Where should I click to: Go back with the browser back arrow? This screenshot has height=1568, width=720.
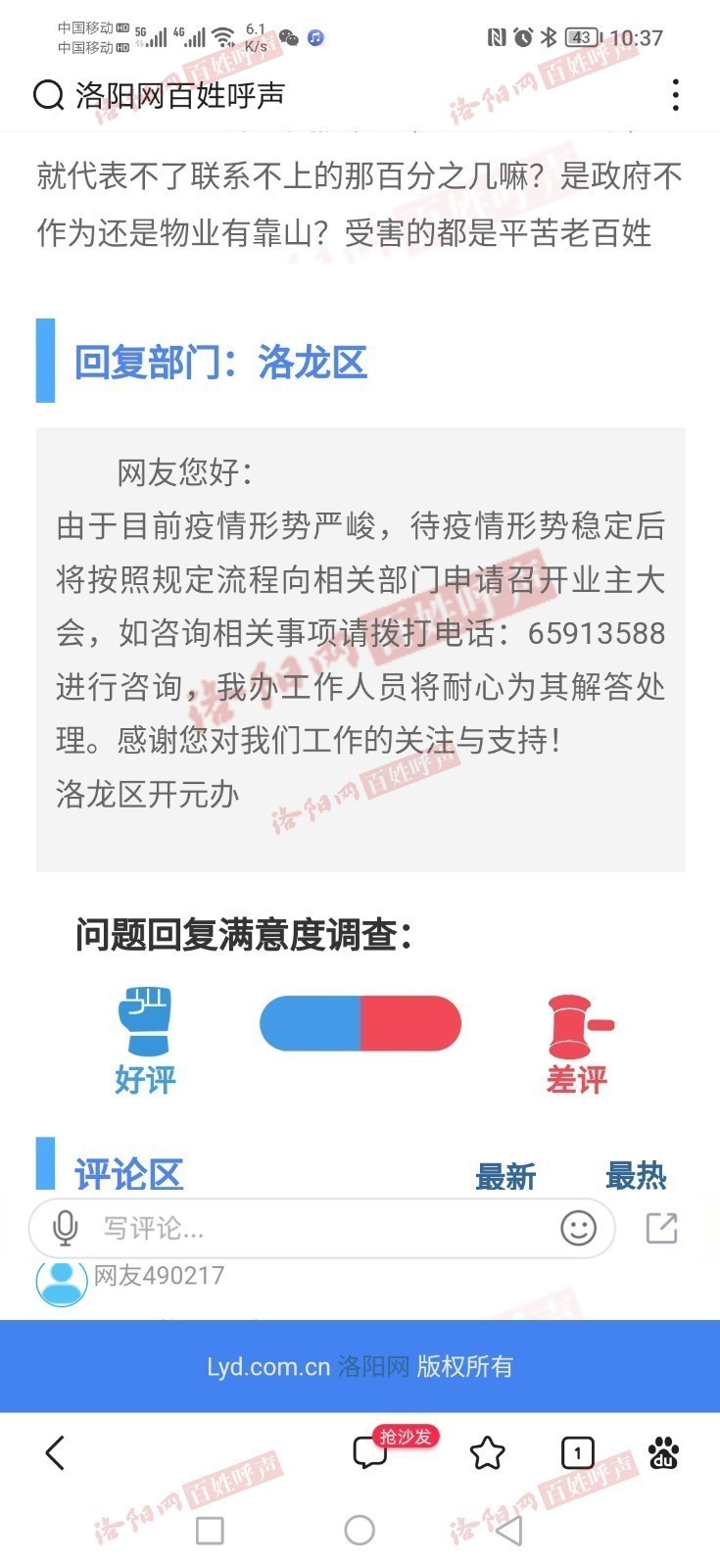[x=56, y=1453]
